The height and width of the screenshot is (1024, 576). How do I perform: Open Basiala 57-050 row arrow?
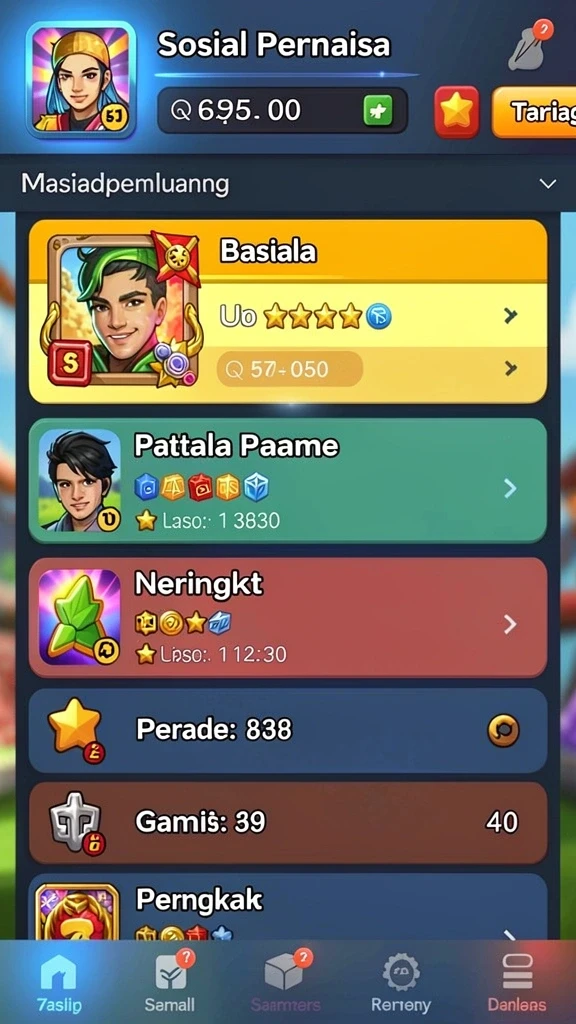pyautogui.click(x=511, y=370)
